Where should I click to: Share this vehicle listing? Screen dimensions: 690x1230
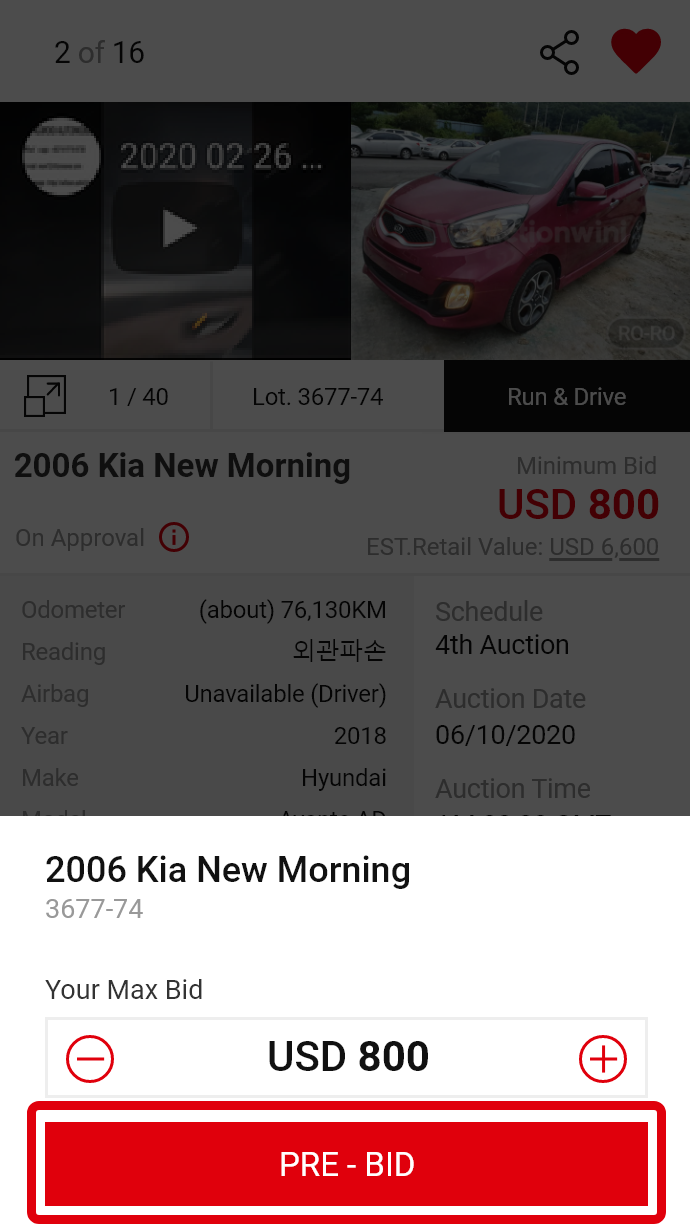[559, 52]
